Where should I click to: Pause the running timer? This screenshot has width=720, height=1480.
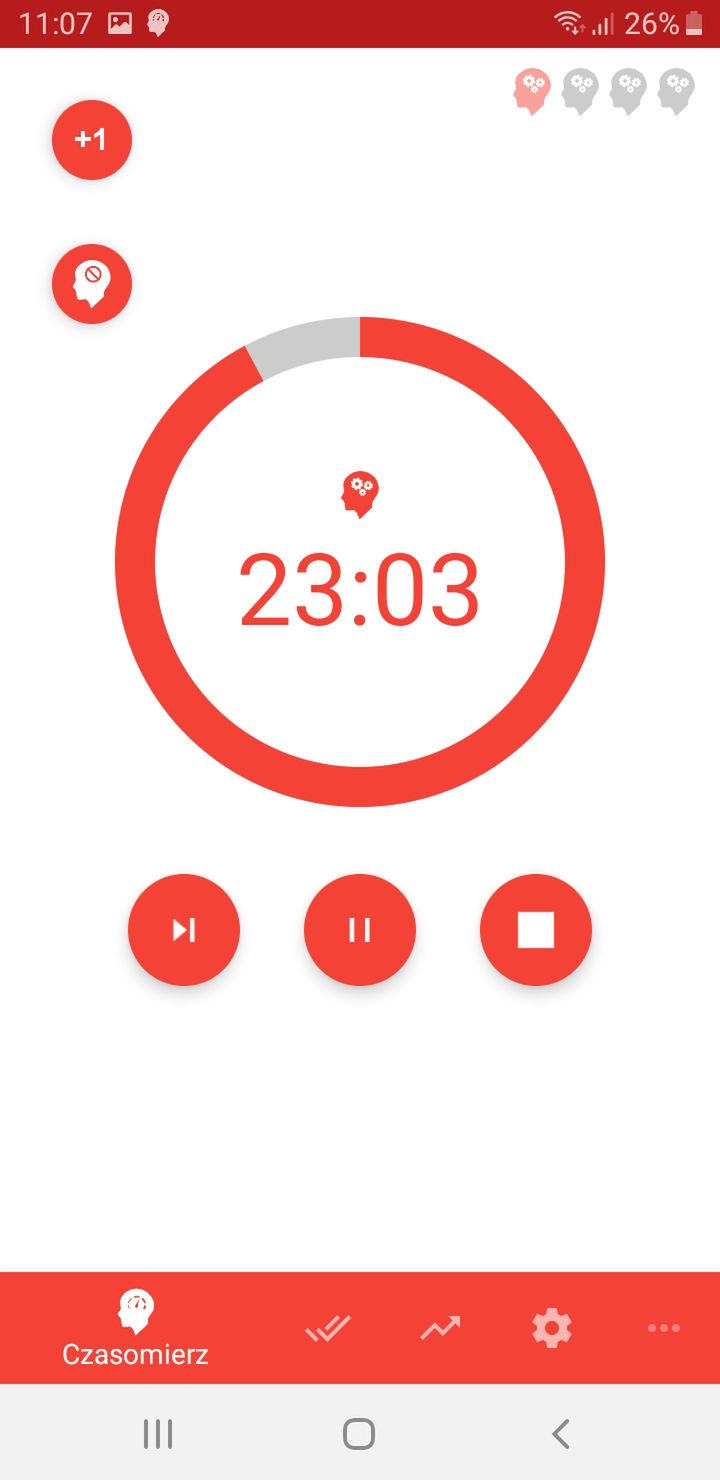[360, 930]
